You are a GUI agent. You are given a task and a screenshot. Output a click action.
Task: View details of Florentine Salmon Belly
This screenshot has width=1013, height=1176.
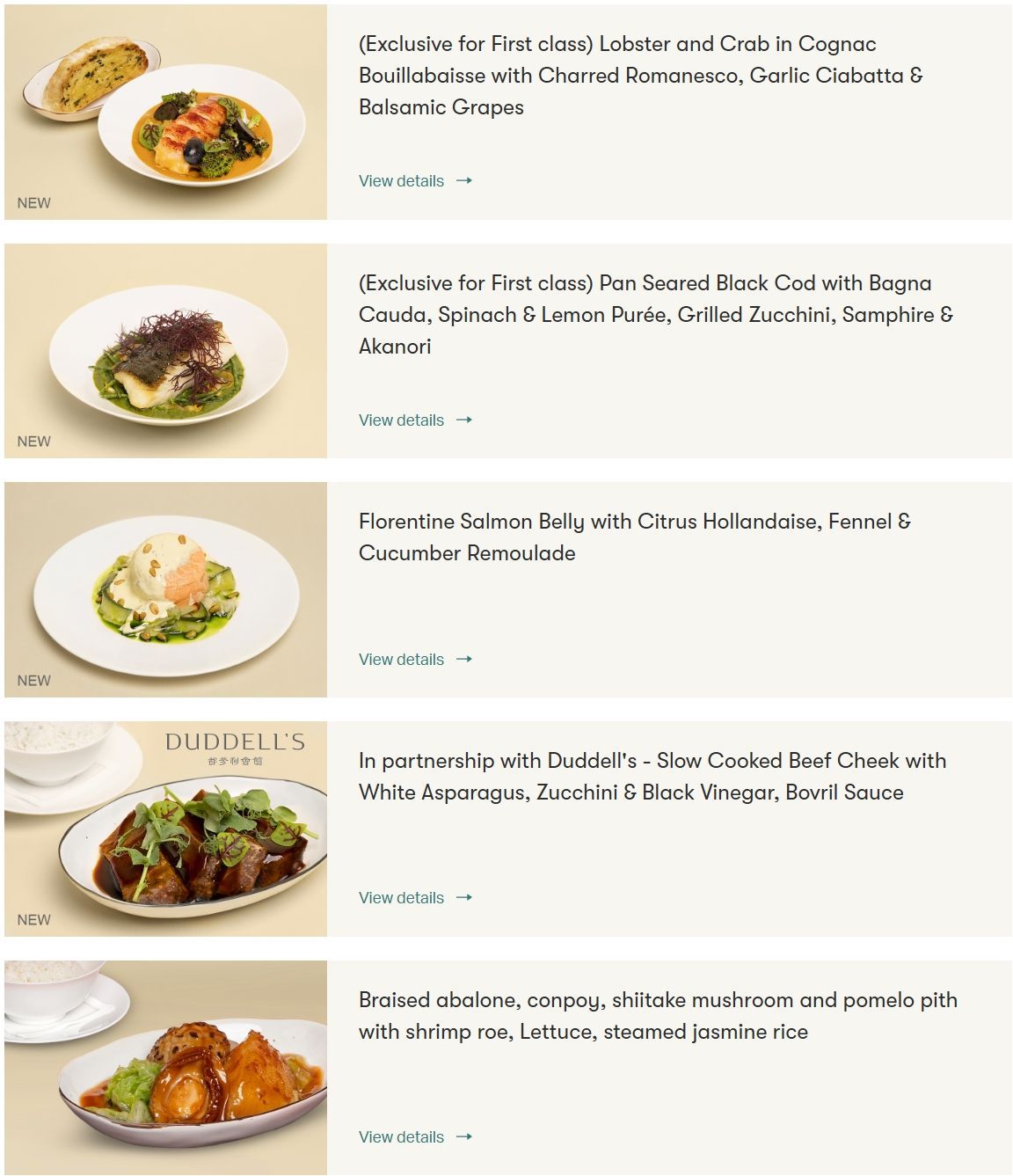click(x=415, y=660)
